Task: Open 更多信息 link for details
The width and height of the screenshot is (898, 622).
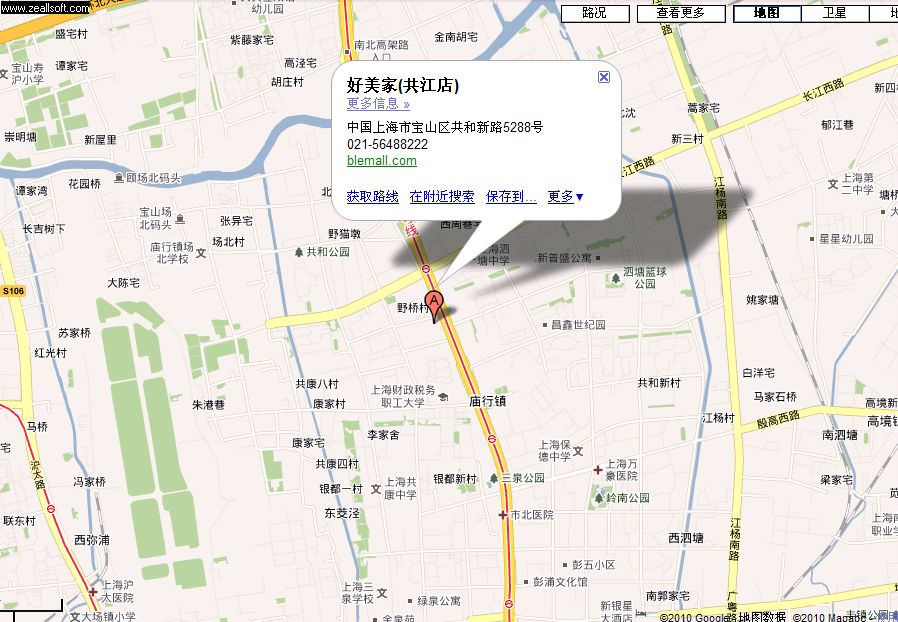Action: point(378,103)
